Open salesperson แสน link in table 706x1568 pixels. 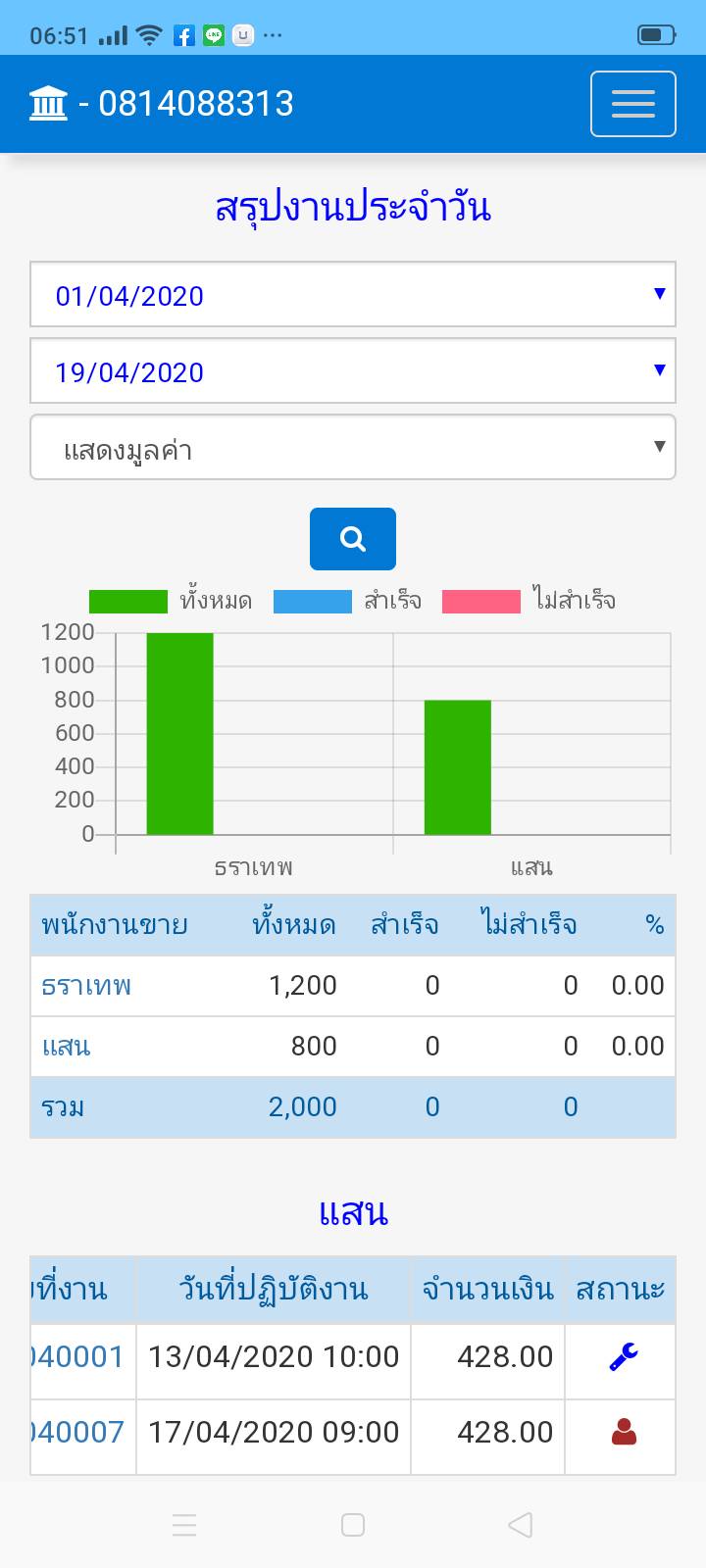pos(66,1047)
